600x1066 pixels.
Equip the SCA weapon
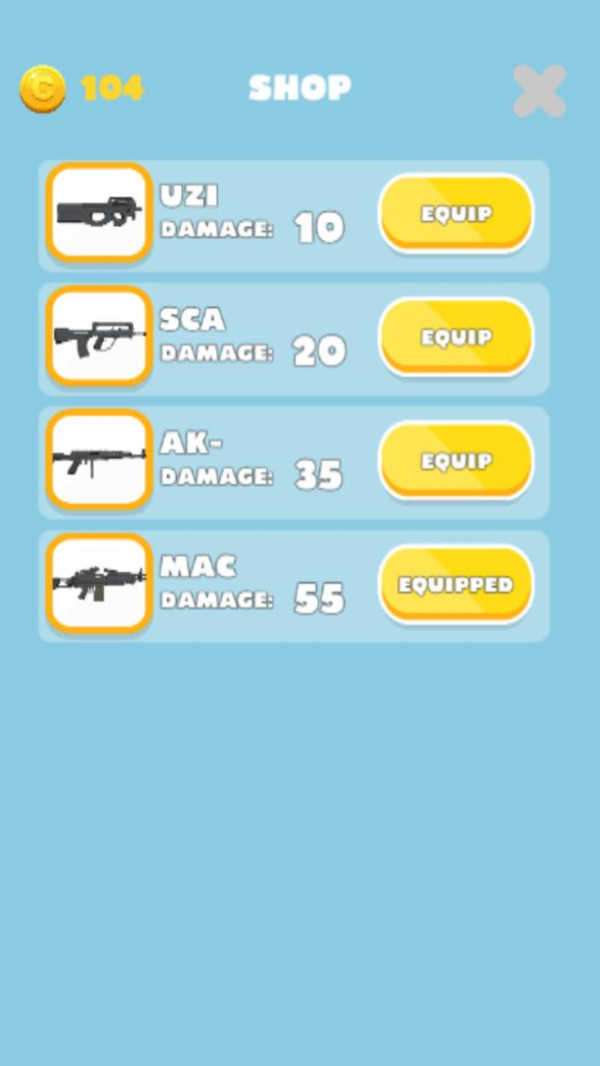[x=455, y=337]
